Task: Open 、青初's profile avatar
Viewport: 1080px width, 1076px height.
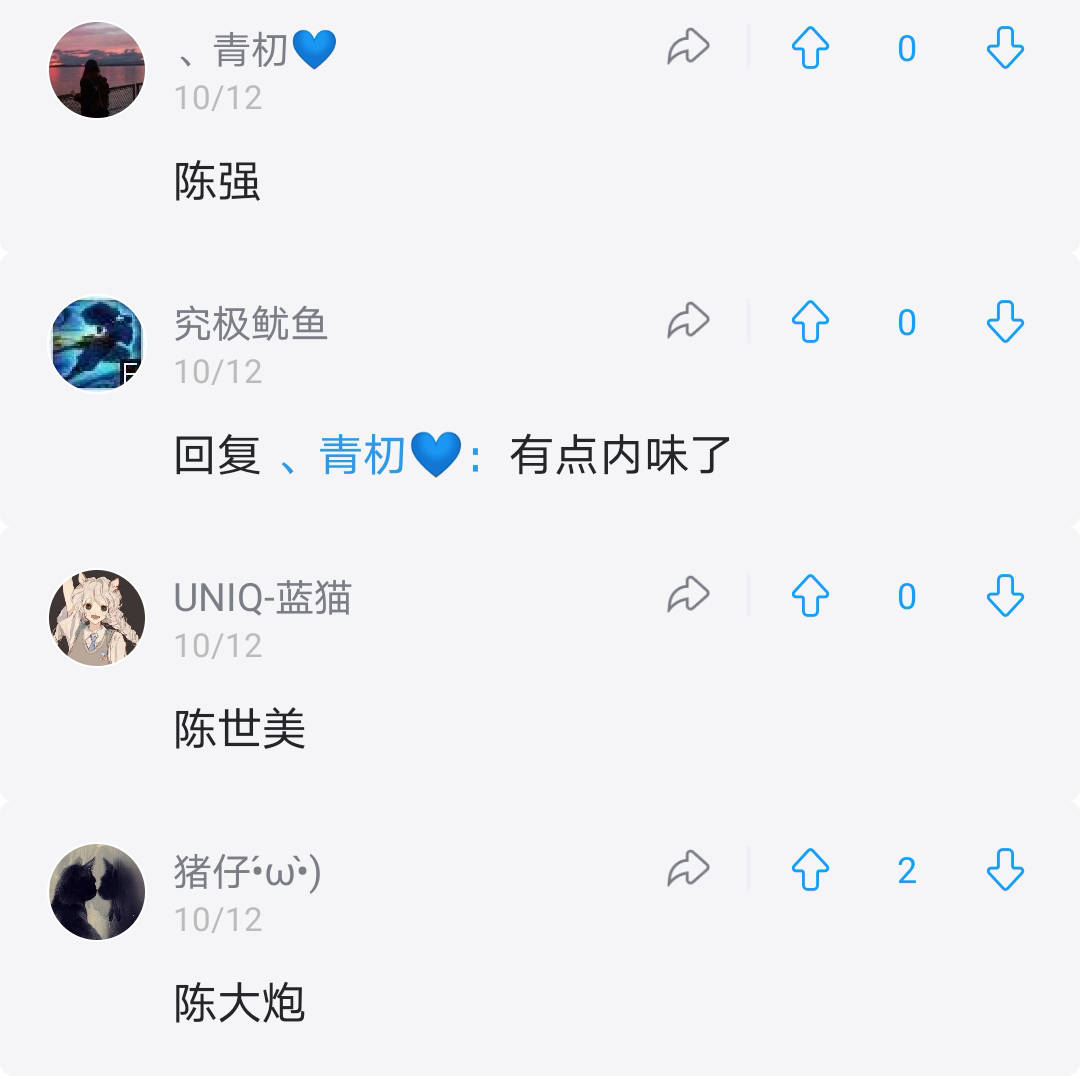Action: [97, 70]
